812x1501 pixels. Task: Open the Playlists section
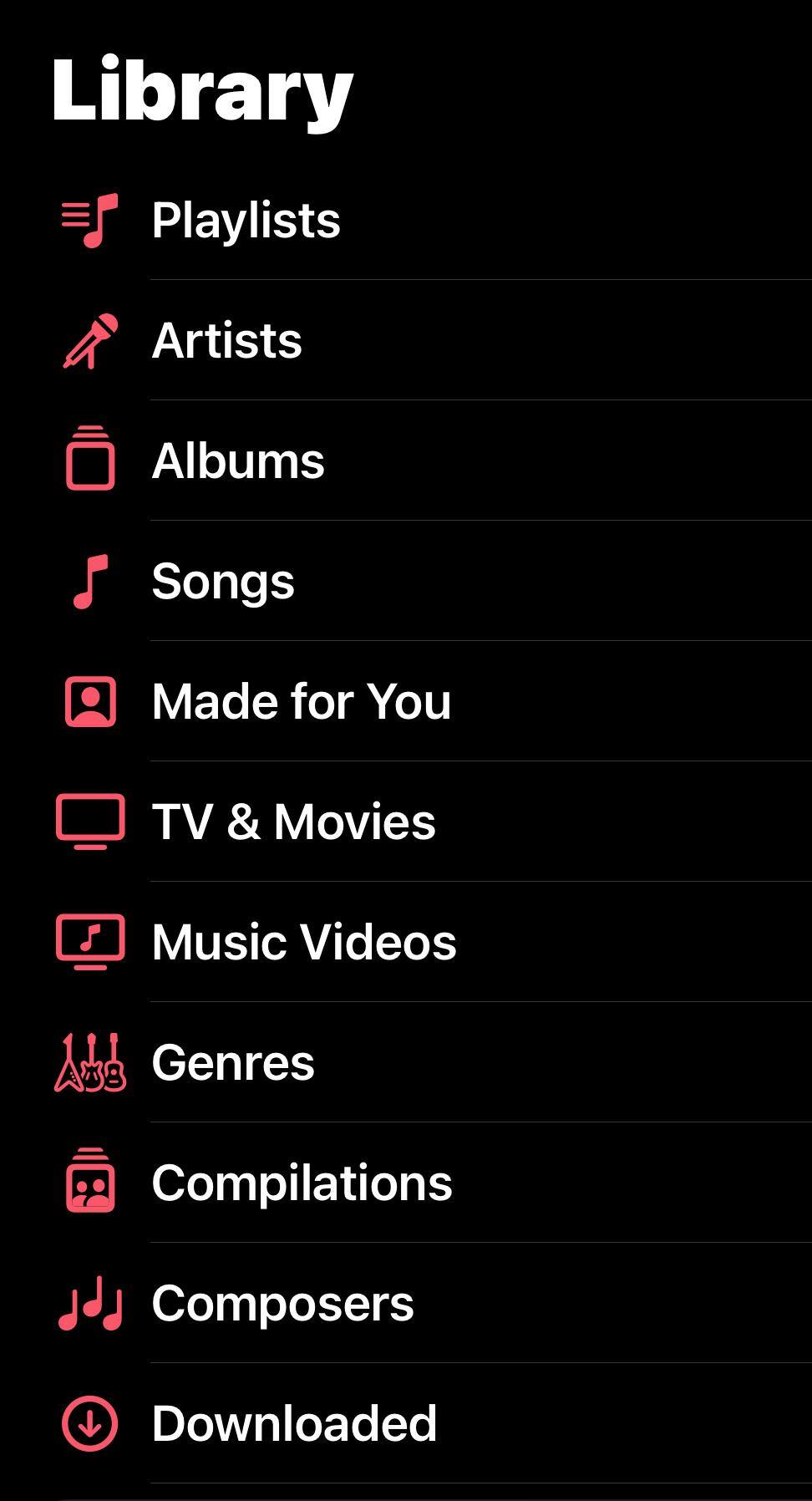click(x=246, y=221)
